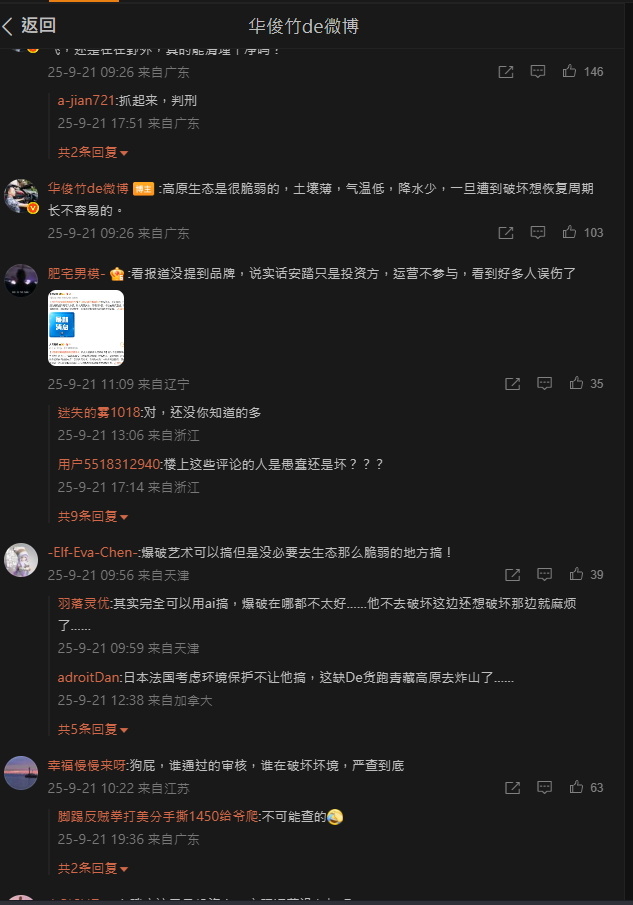Go back using the 返回 arrow
The height and width of the screenshot is (905, 633).
pyautogui.click(x=28, y=26)
